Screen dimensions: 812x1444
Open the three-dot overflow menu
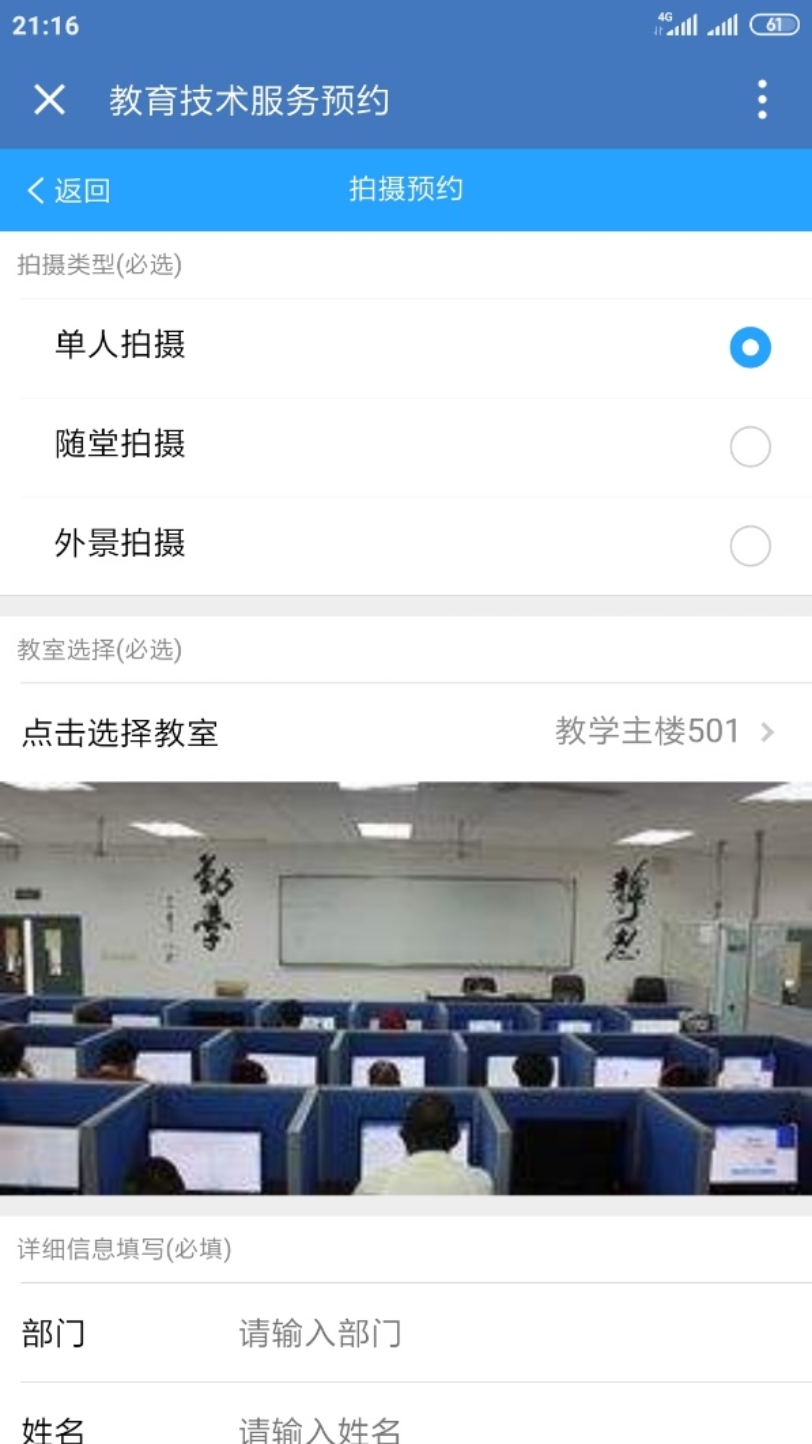point(762,100)
